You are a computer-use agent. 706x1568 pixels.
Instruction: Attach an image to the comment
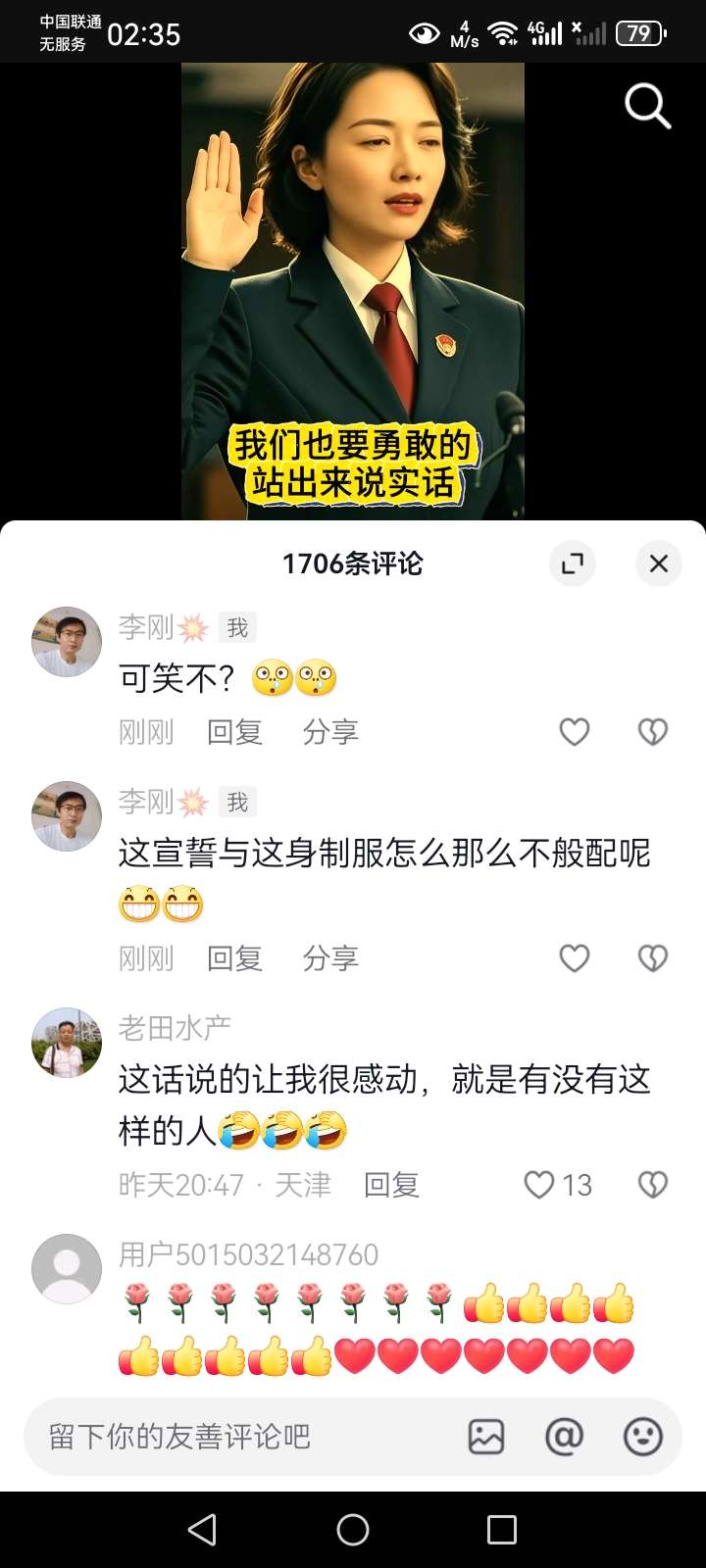[486, 1437]
